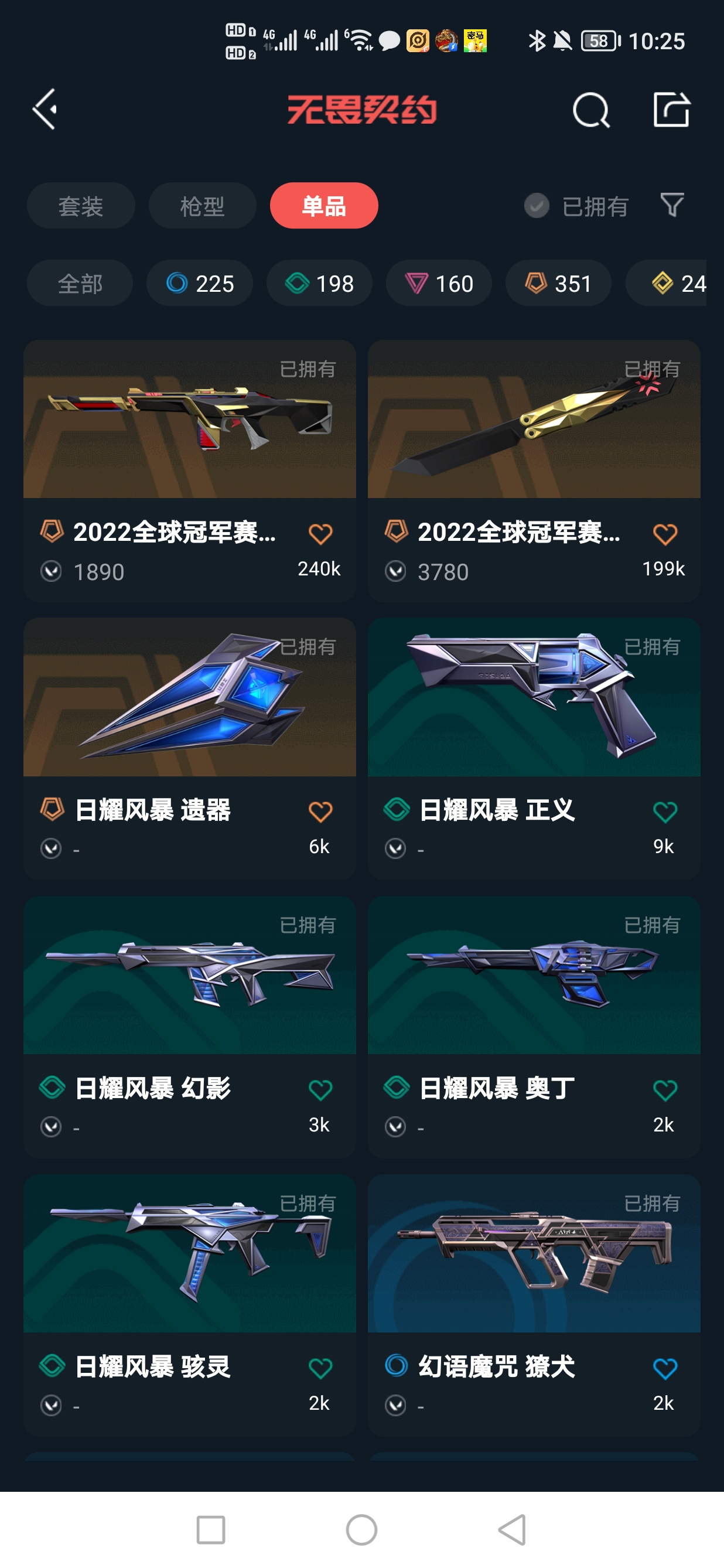The width and height of the screenshot is (724, 1568).
Task: Filter by the 225 tier chip
Action: click(200, 283)
